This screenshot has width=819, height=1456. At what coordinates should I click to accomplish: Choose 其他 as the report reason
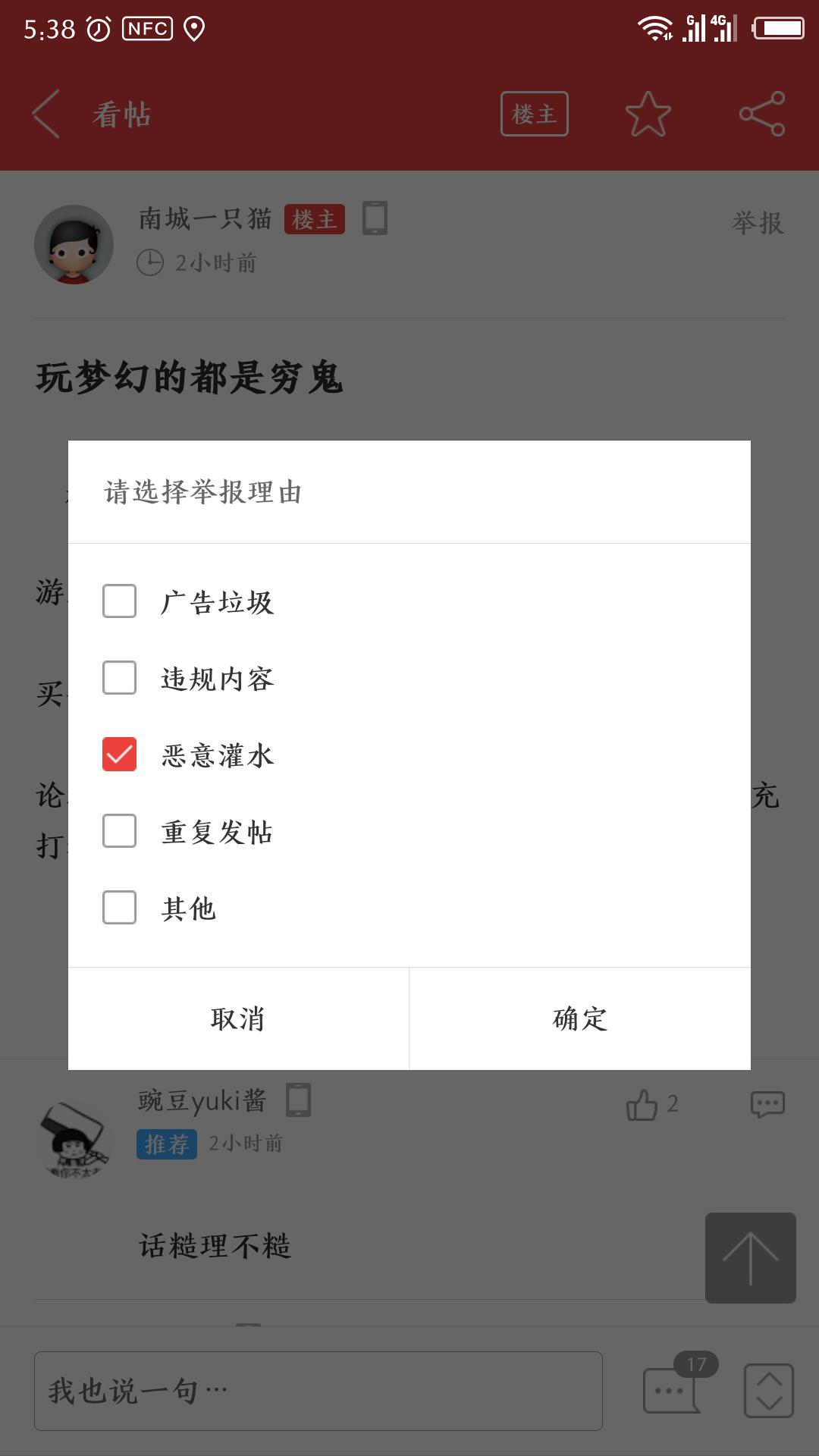120,908
